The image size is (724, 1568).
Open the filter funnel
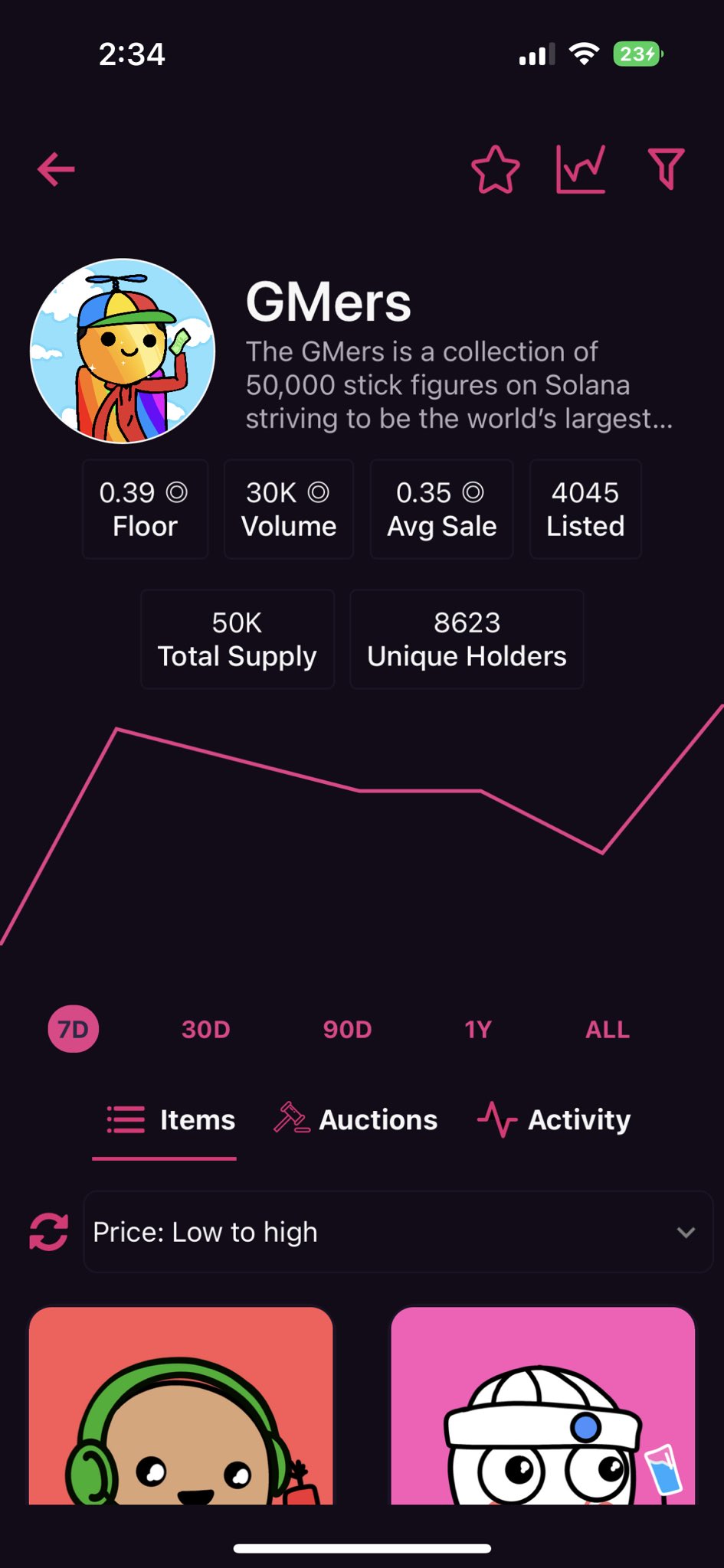(x=666, y=169)
